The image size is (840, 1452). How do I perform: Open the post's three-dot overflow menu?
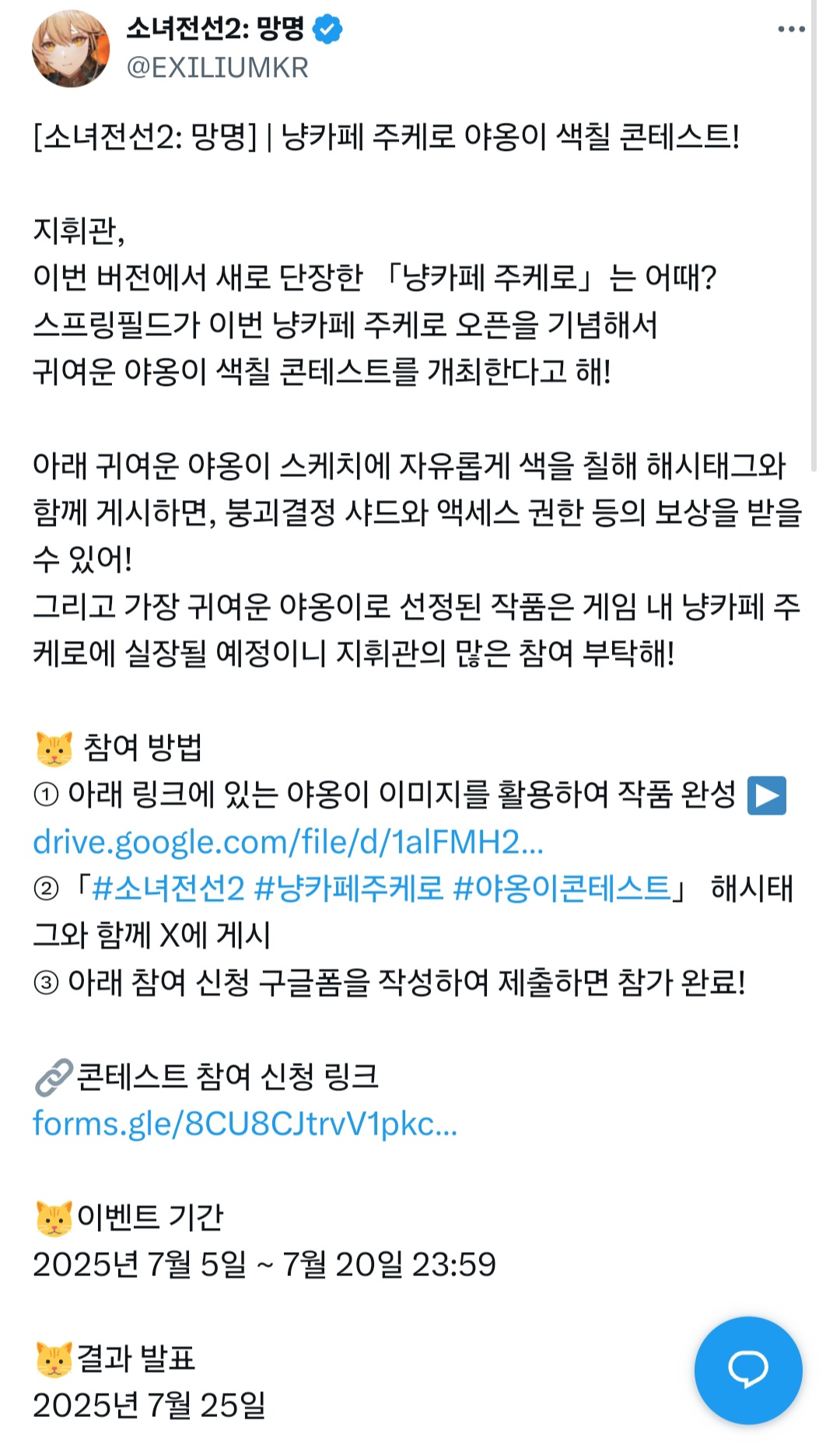pos(791,30)
